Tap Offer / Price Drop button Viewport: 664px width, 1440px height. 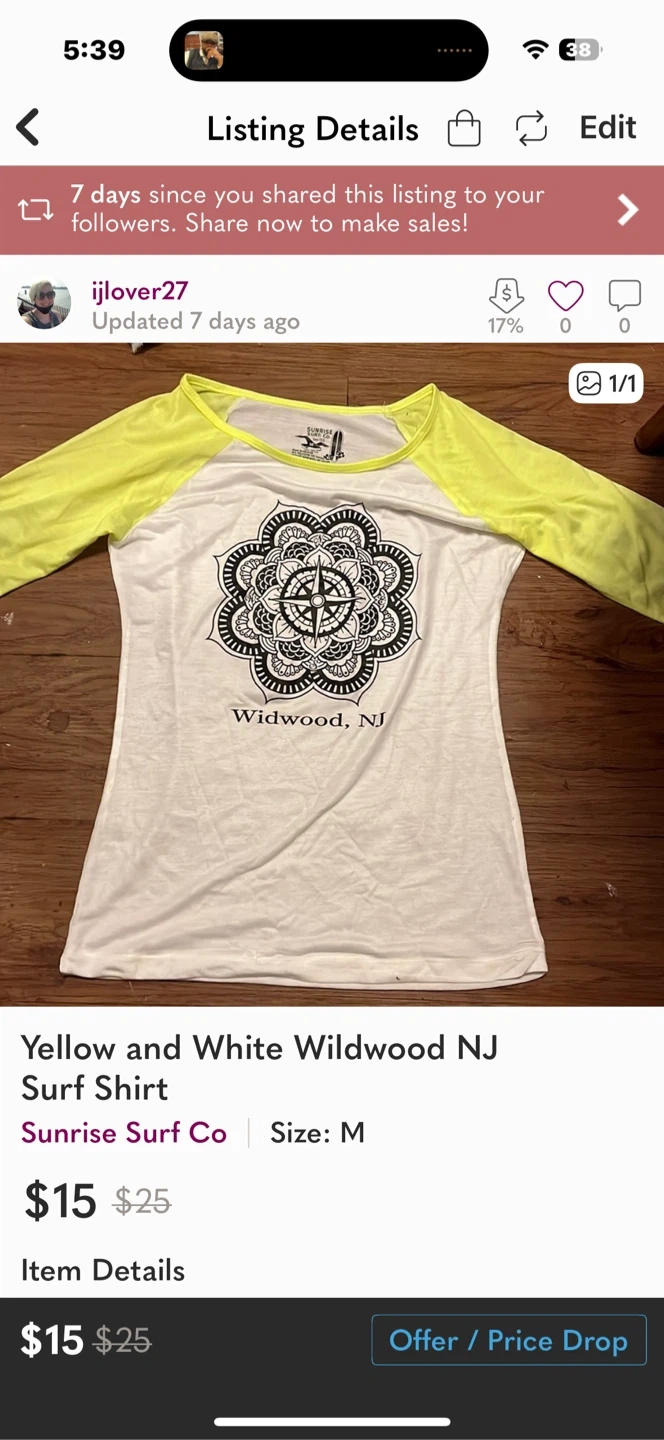(x=508, y=1340)
